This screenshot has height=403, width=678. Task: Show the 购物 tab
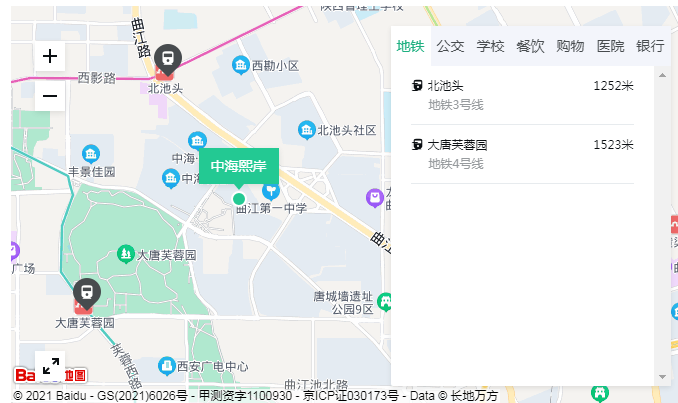point(570,46)
